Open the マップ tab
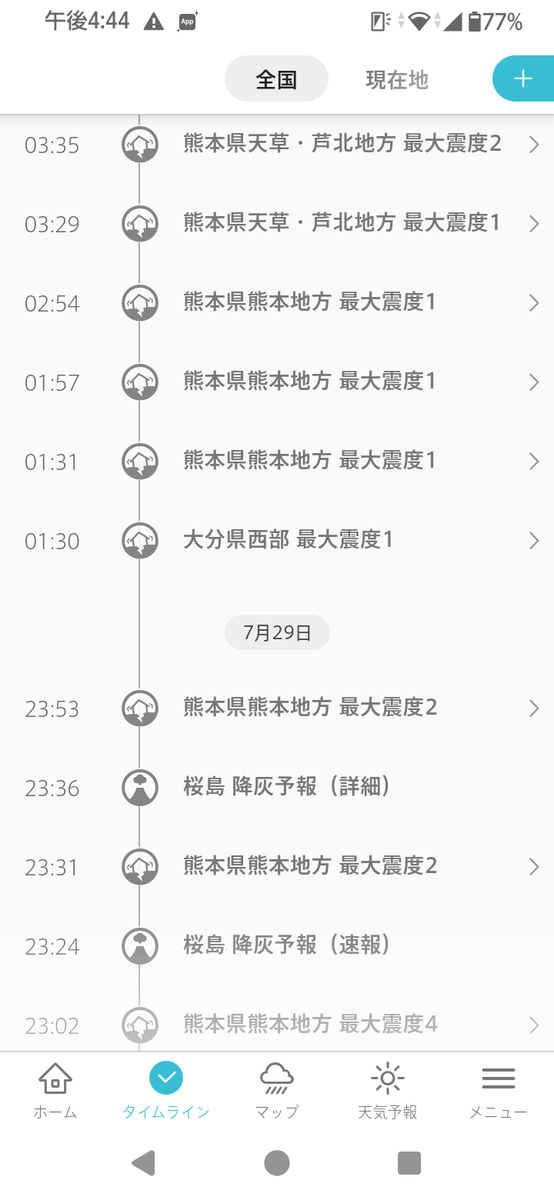Viewport: 554px width, 1200px height. (277, 1091)
